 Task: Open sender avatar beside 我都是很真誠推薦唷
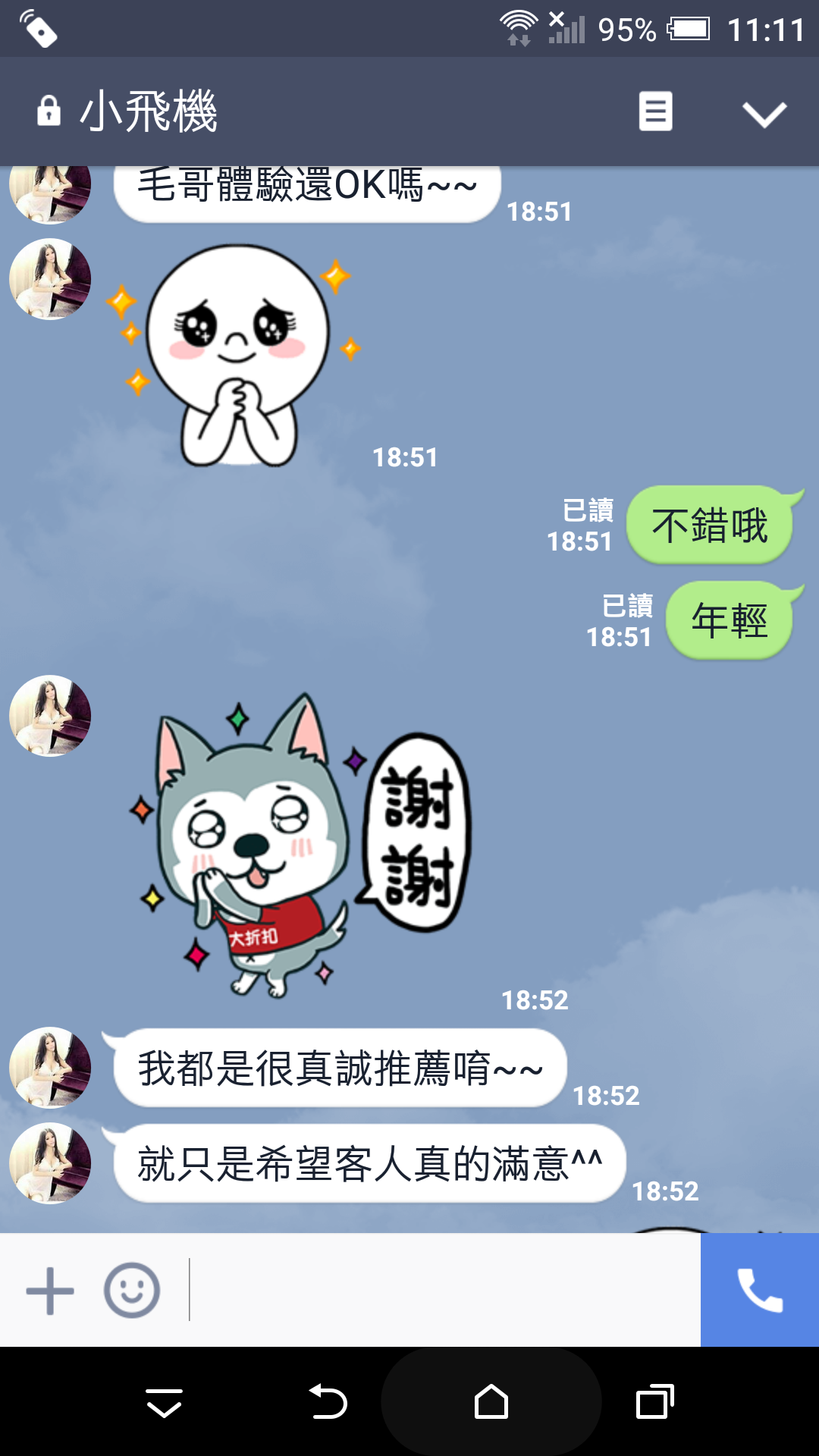click(50, 1067)
